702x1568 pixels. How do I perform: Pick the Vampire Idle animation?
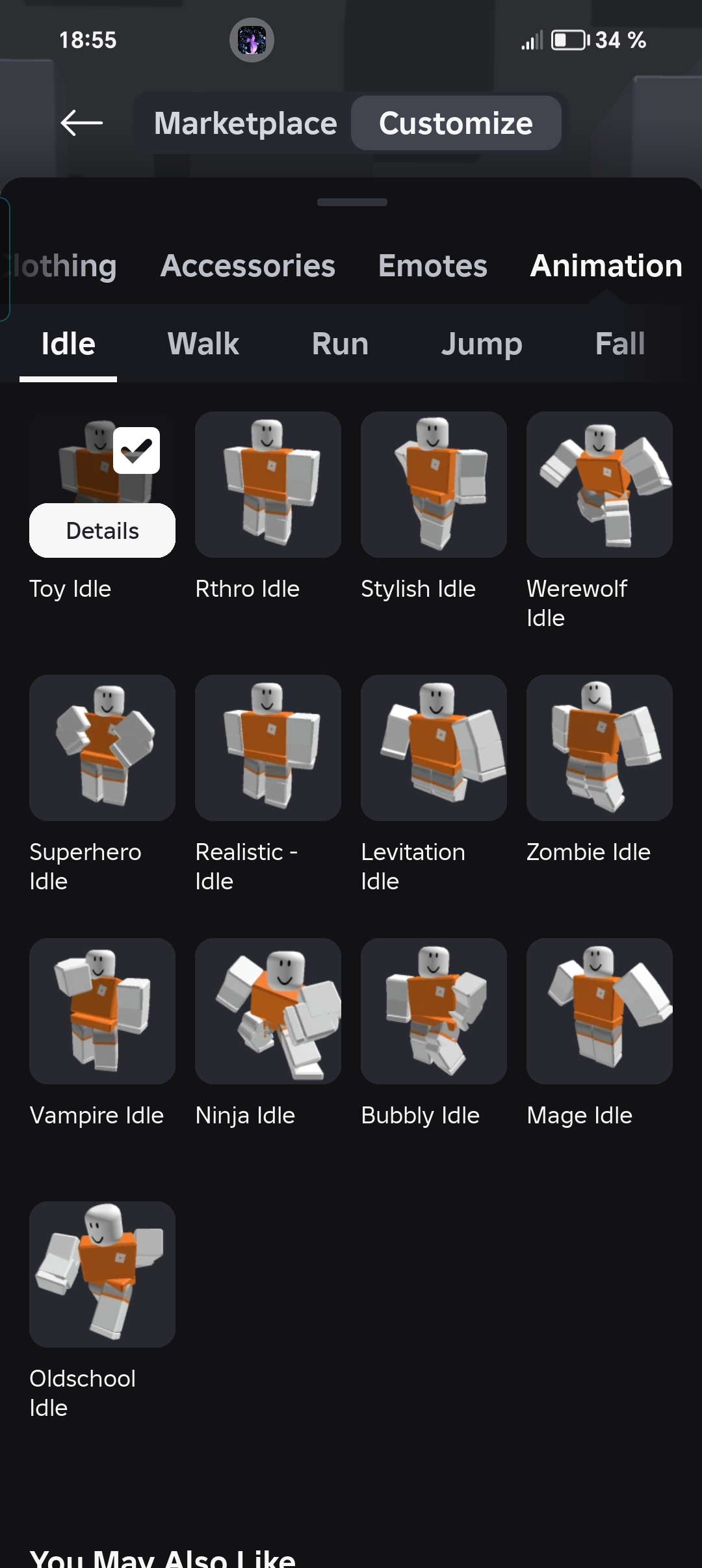102,1011
